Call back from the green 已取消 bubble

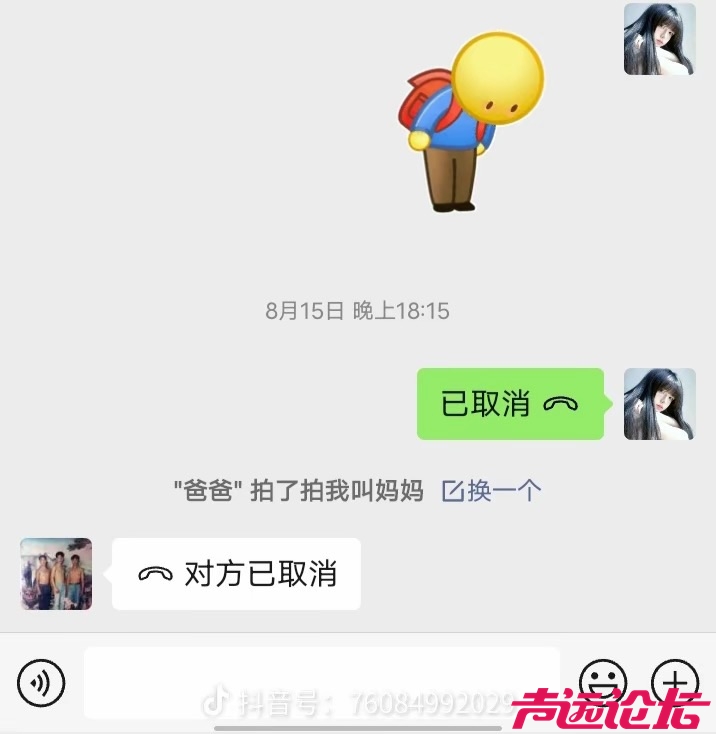point(509,404)
